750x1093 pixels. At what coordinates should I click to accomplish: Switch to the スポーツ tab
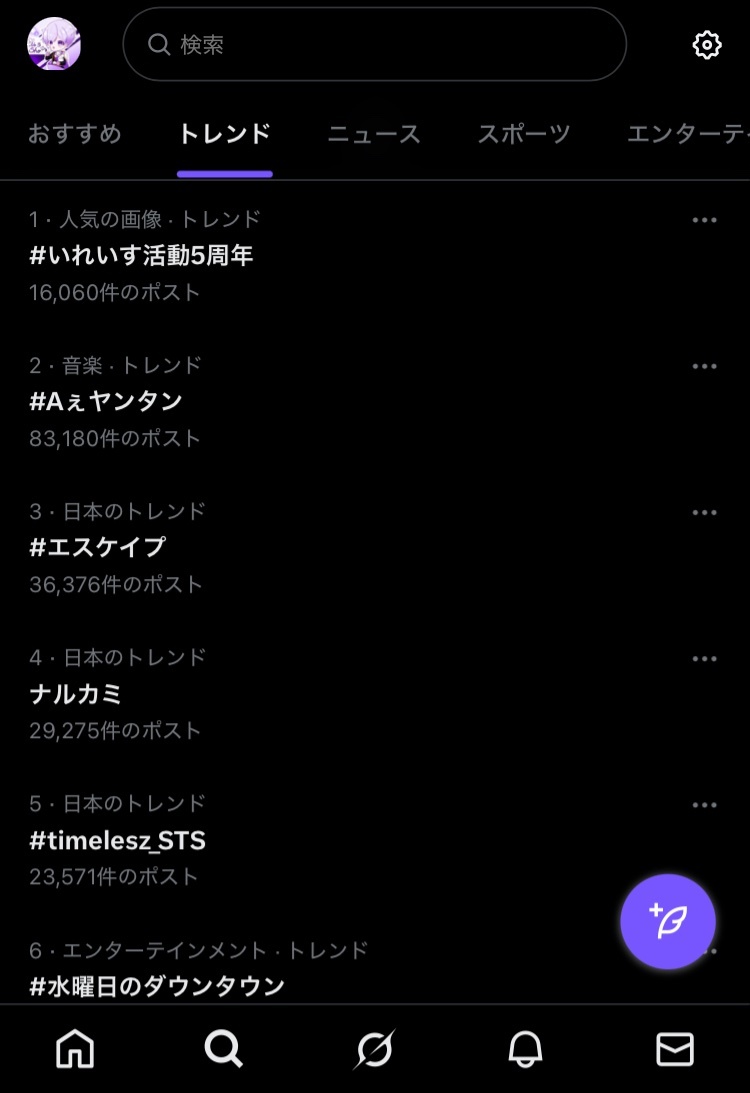click(523, 134)
